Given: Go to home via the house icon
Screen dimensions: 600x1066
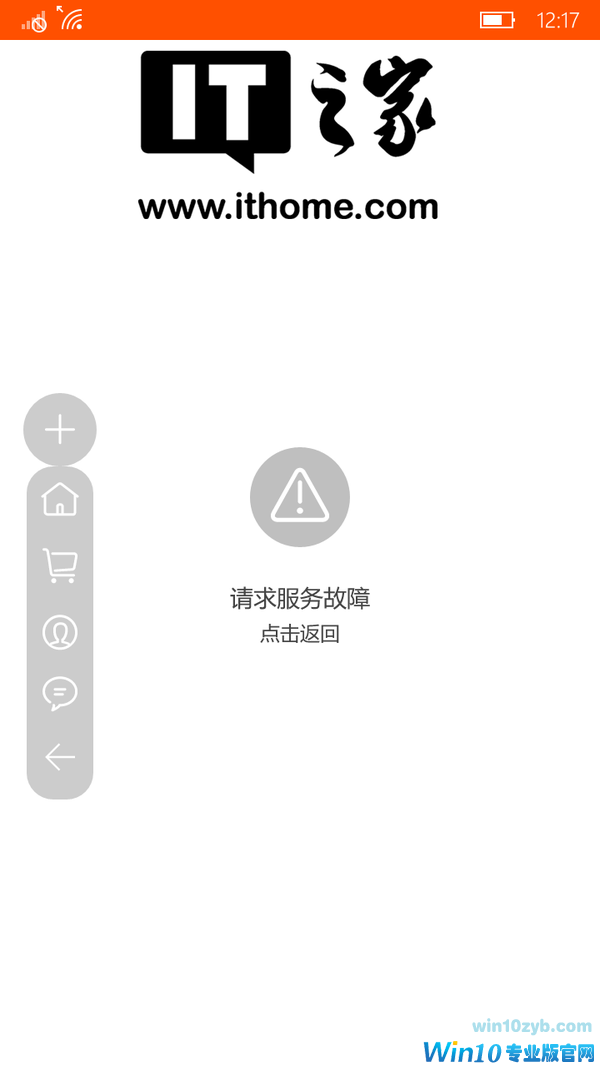Looking at the screenshot, I should pos(60,498).
